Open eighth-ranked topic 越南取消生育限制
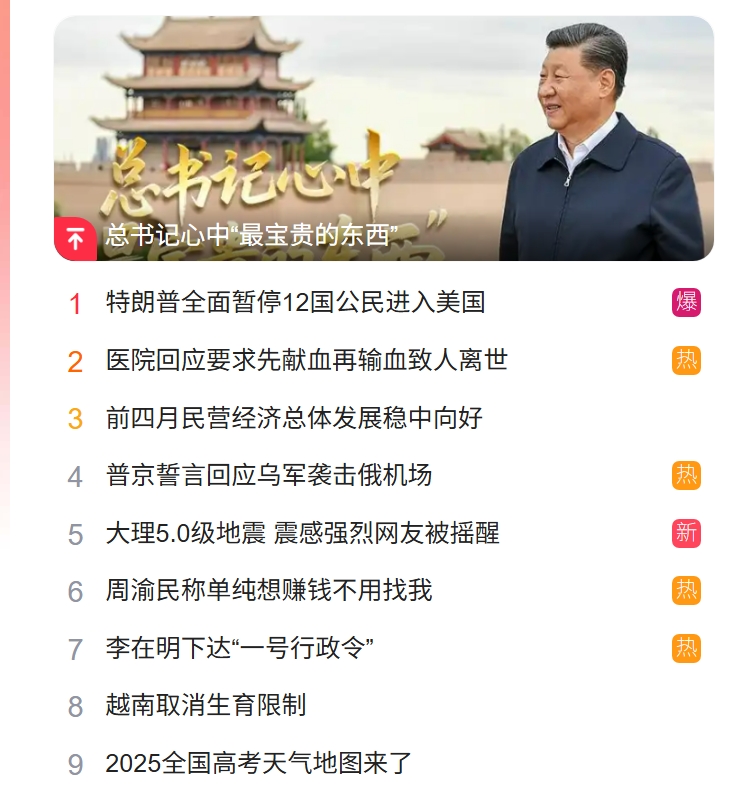The width and height of the screenshot is (733, 811). 206,706
